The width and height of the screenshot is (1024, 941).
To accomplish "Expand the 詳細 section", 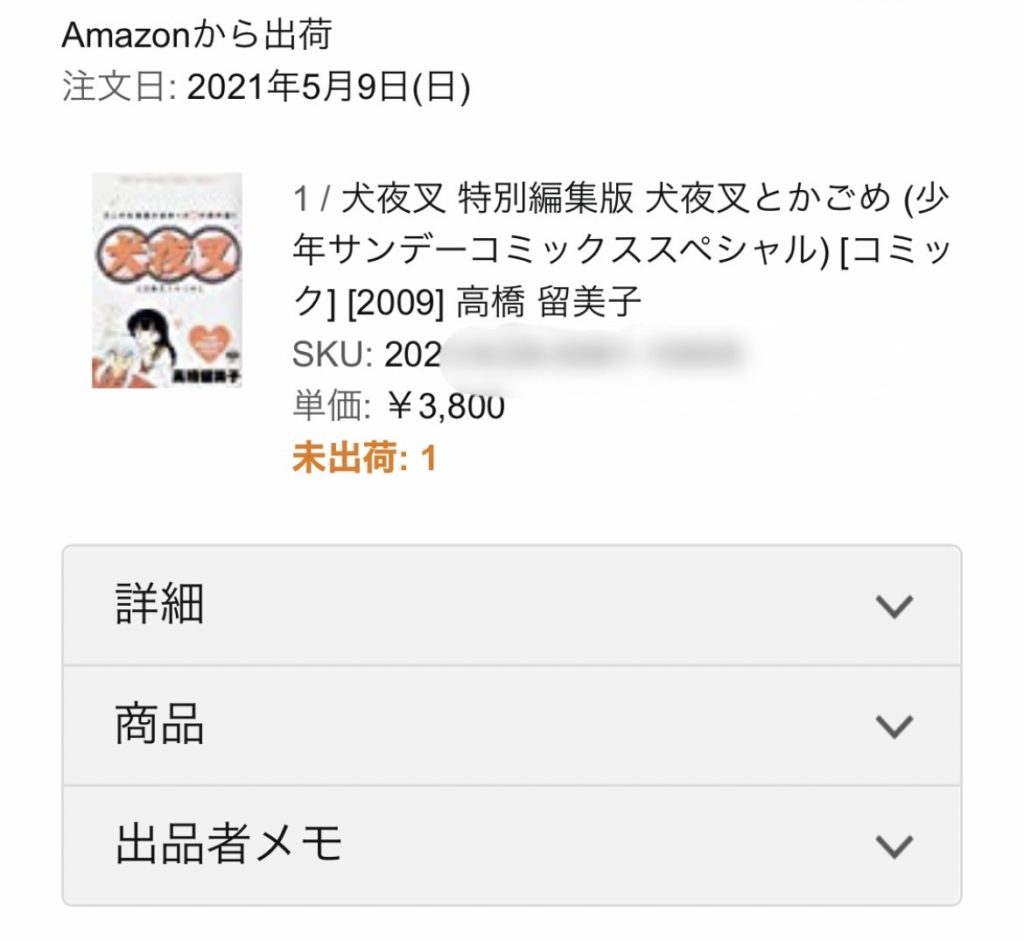I will [x=511, y=605].
